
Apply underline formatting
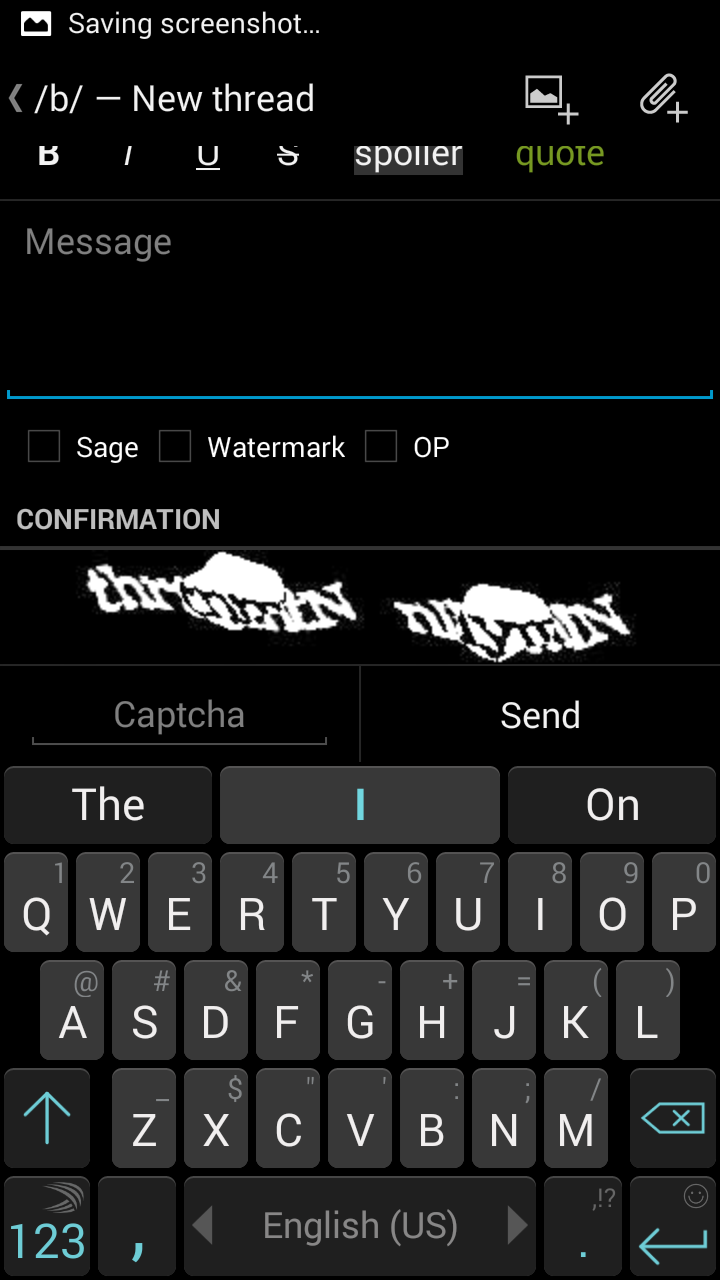click(208, 155)
